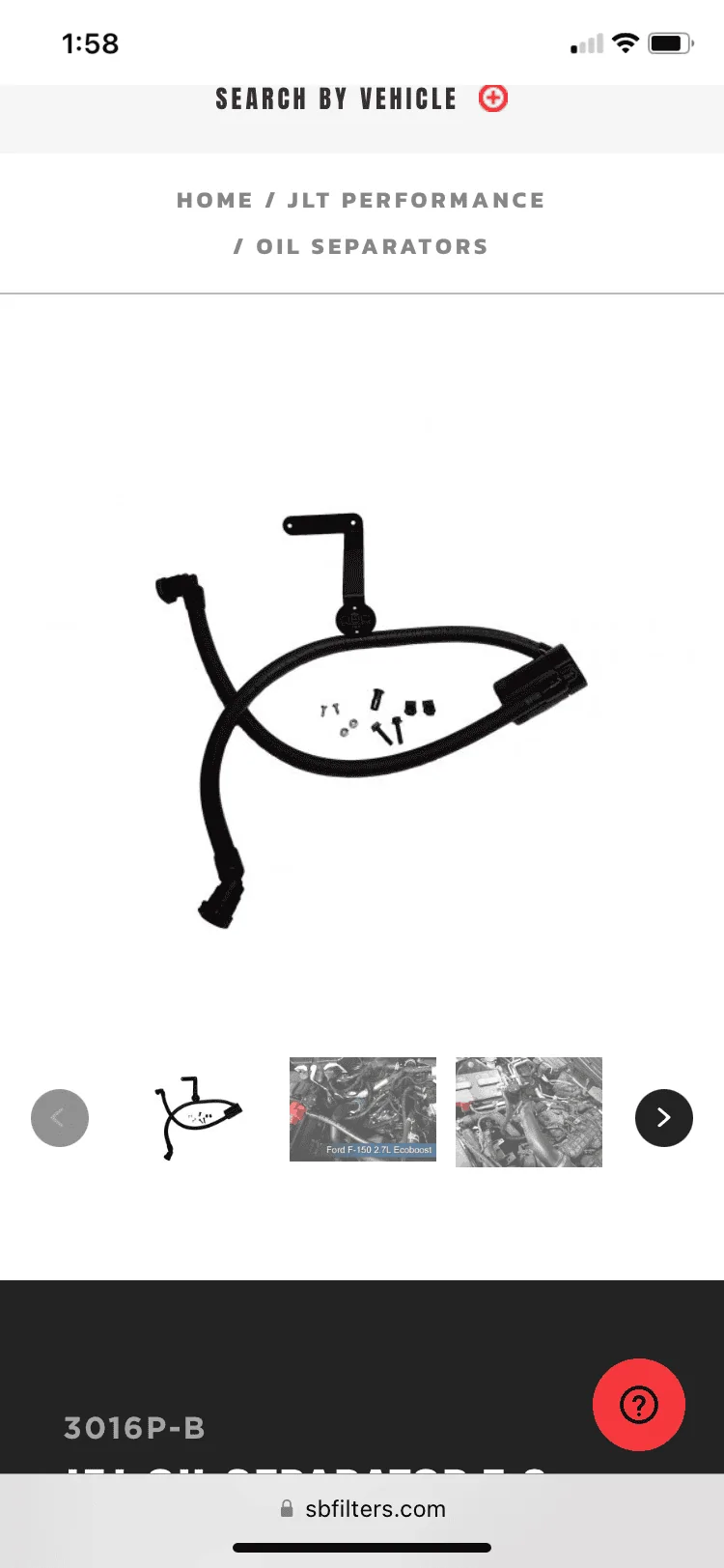Select the Ford F-150 2.7L Ecoboost thumbnail
Image resolution: width=724 pixels, height=1568 pixels.
(363, 1109)
